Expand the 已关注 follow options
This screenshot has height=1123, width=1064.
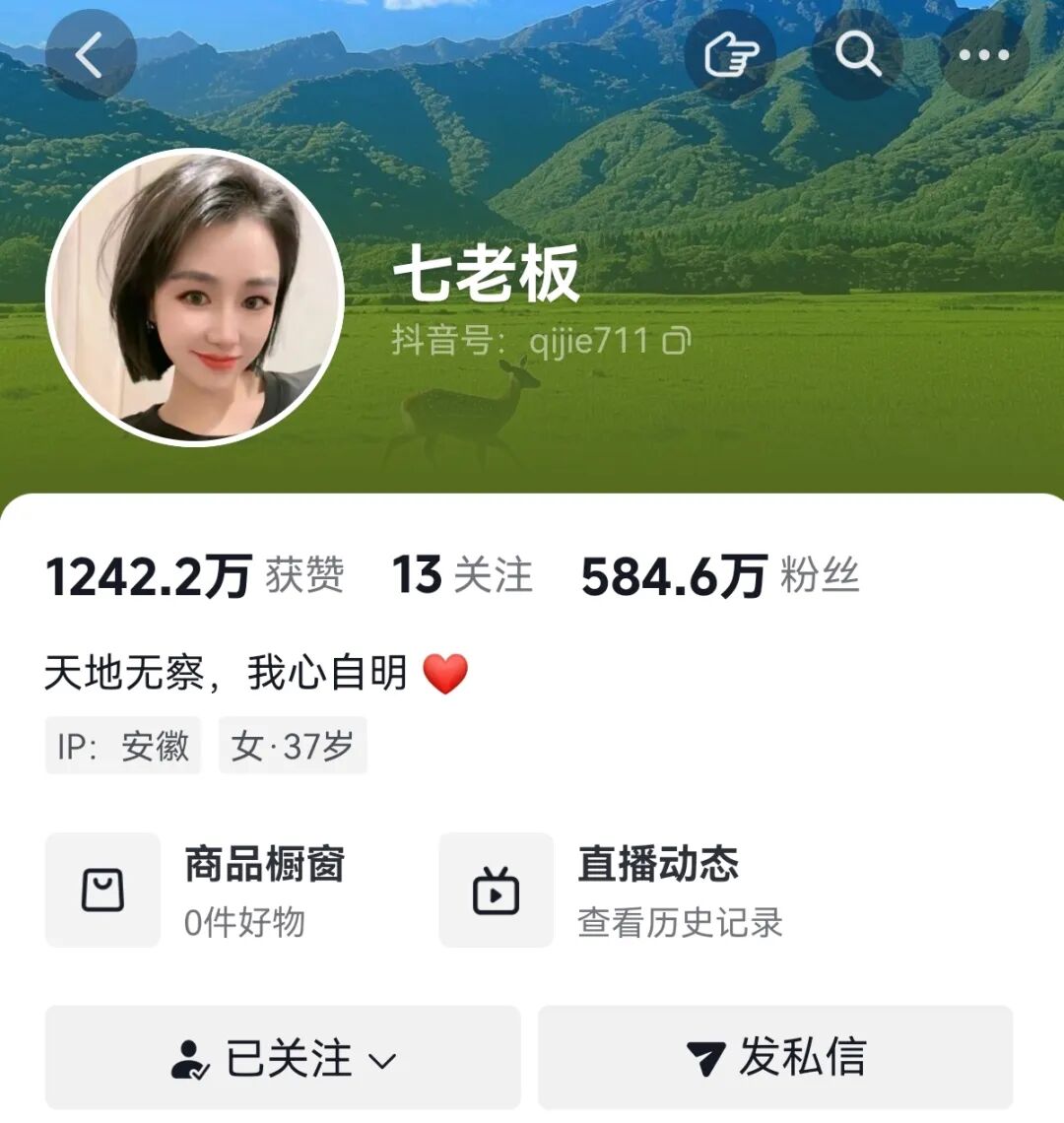(283, 1058)
